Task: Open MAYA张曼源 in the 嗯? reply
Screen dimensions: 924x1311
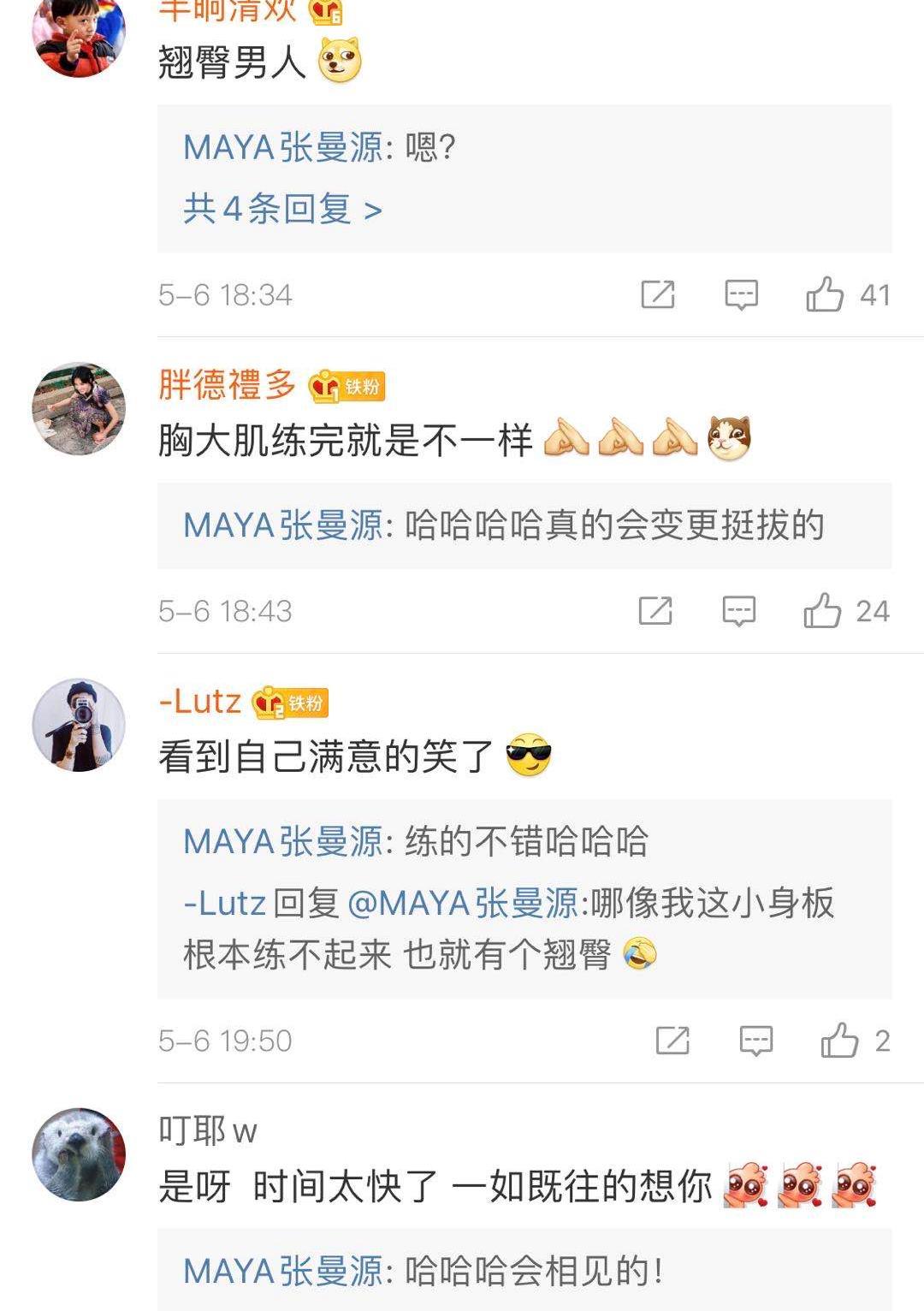Action: pyautogui.click(x=282, y=148)
